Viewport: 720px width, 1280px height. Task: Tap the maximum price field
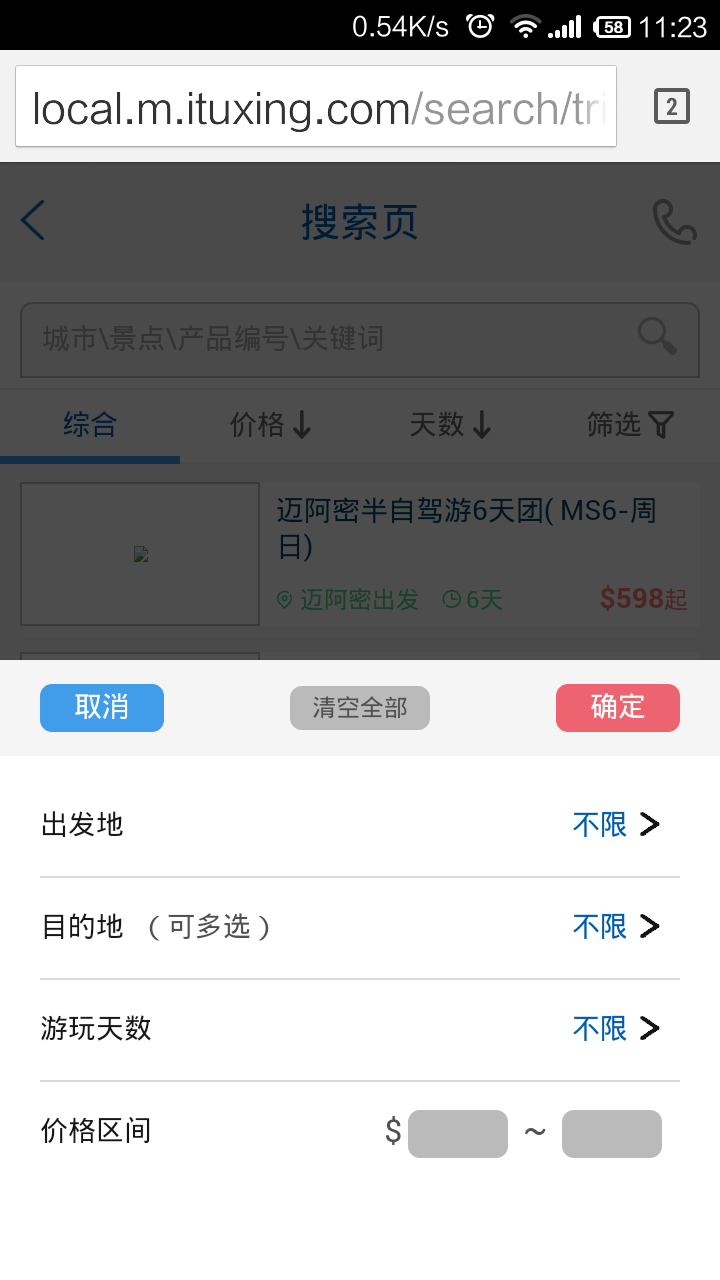pos(612,1134)
